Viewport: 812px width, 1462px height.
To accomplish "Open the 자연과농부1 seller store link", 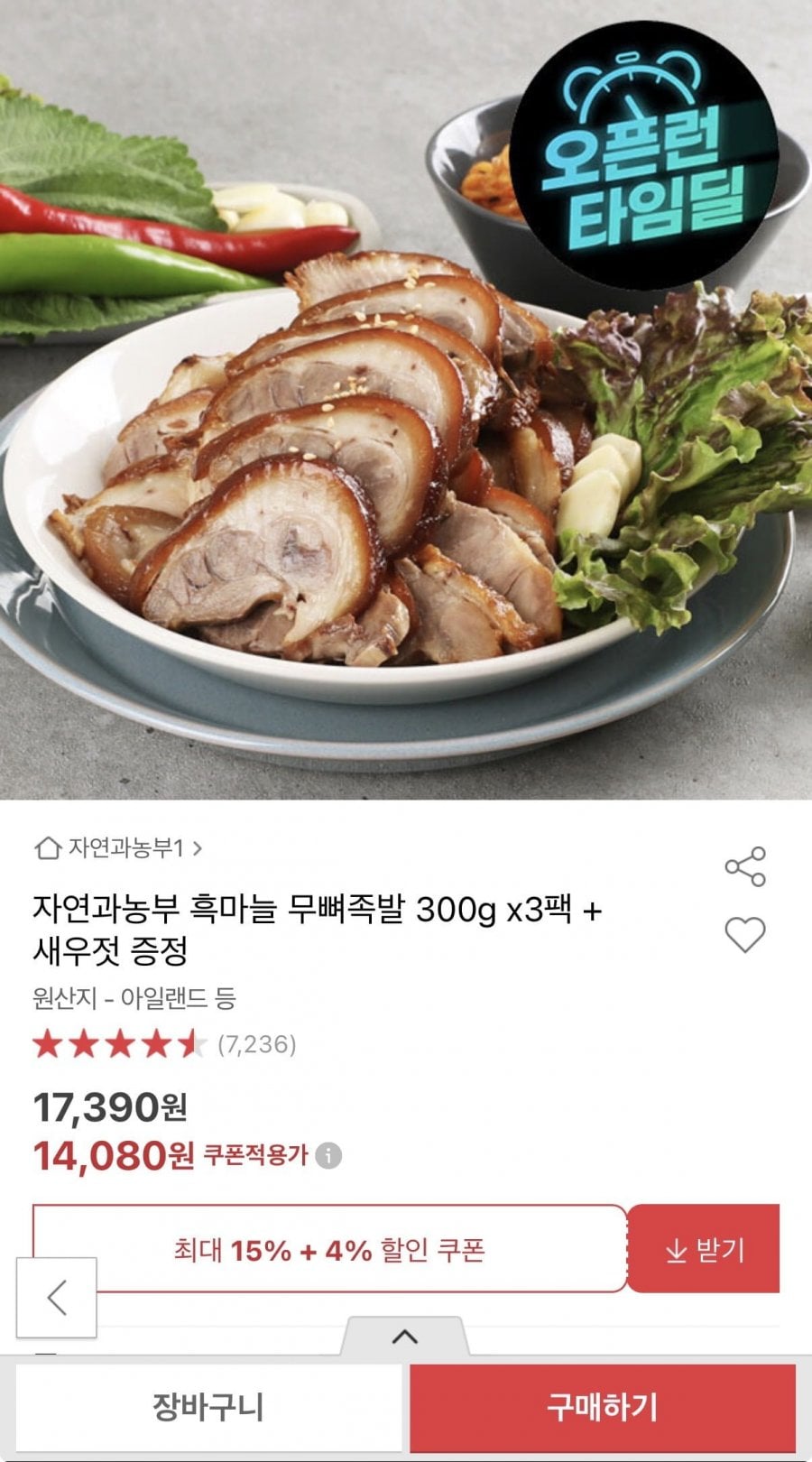I will (x=117, y=848).
